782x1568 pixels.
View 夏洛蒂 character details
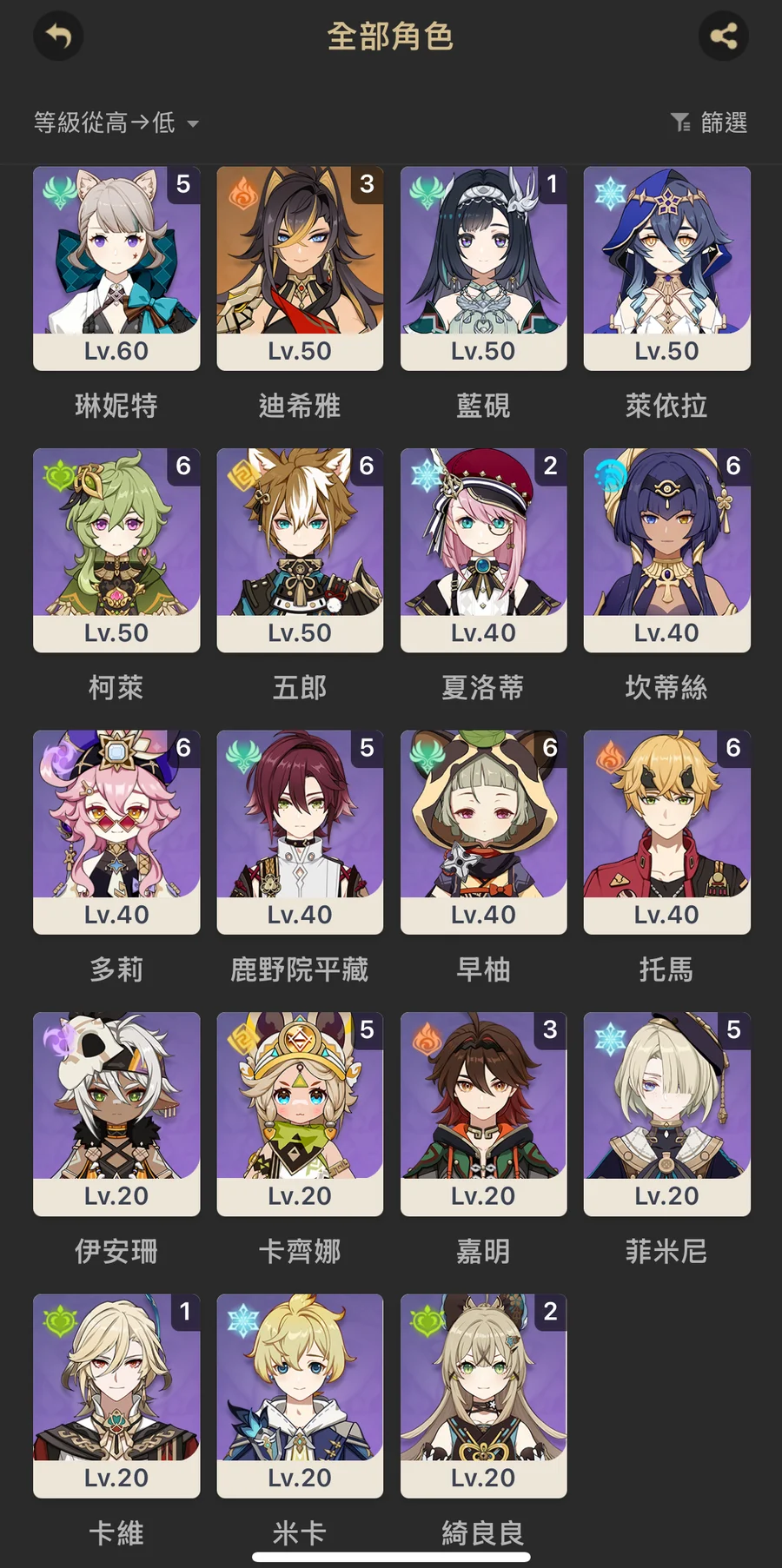pyautogui.click(x=483, y=550)
